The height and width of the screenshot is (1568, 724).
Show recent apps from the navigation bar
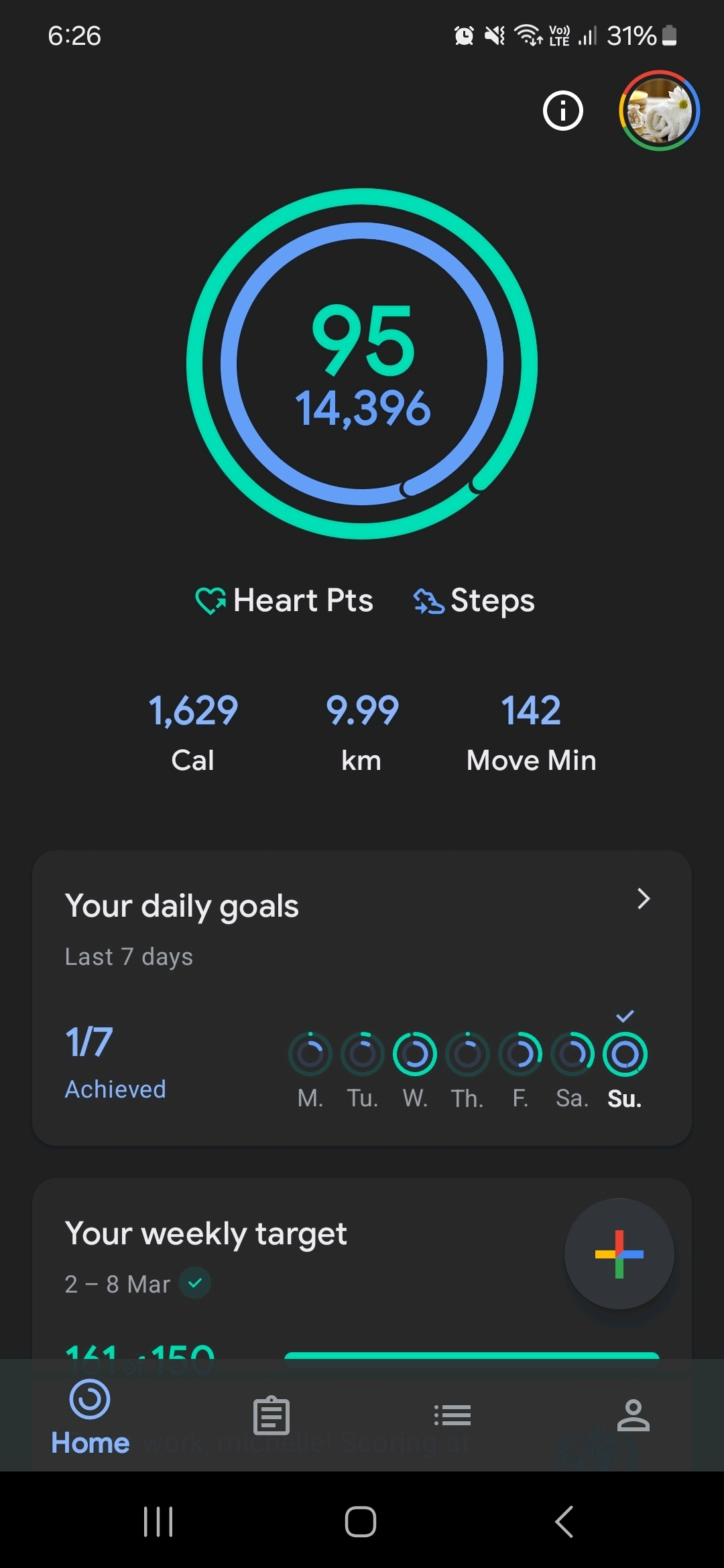tap(158, 1521)
